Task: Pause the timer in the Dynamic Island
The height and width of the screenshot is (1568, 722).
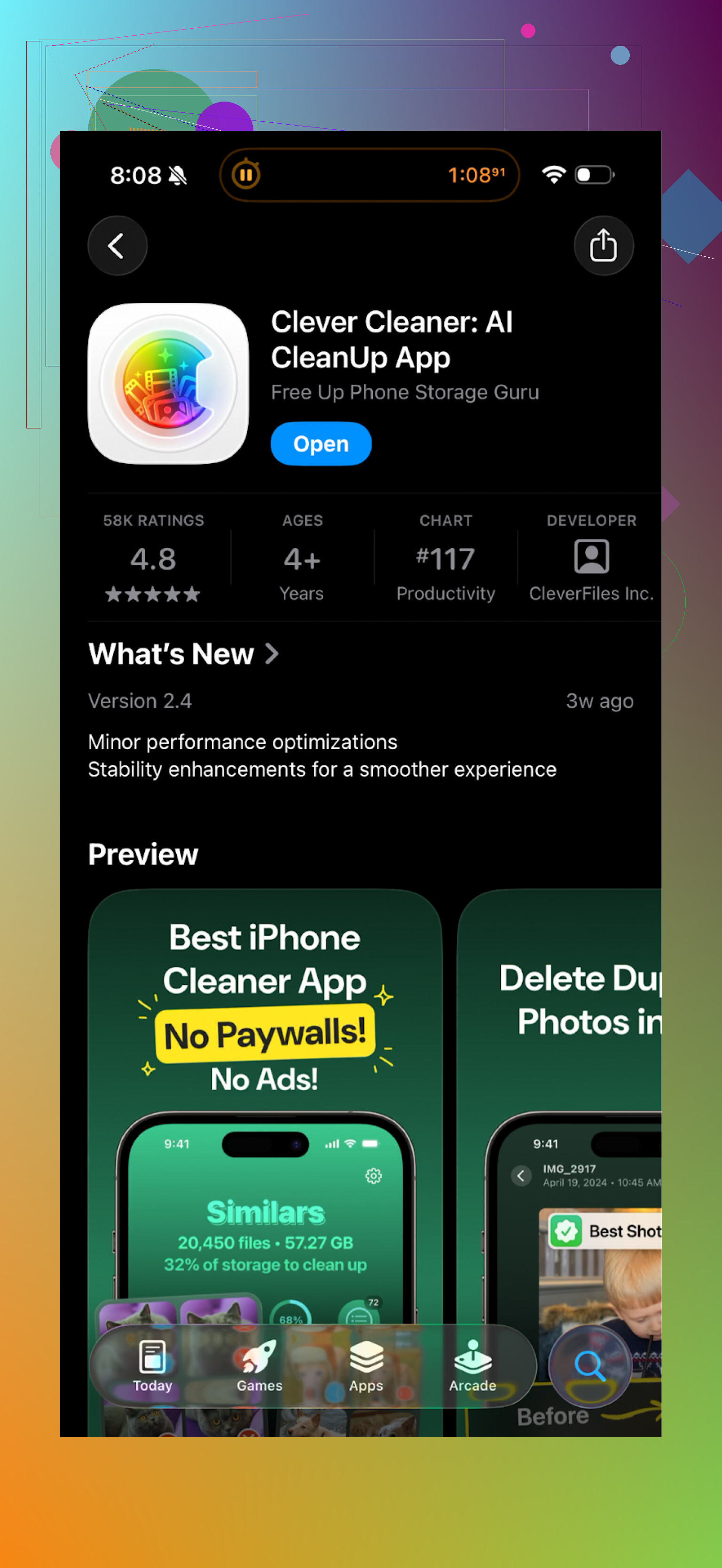Action: coord(246,175)
